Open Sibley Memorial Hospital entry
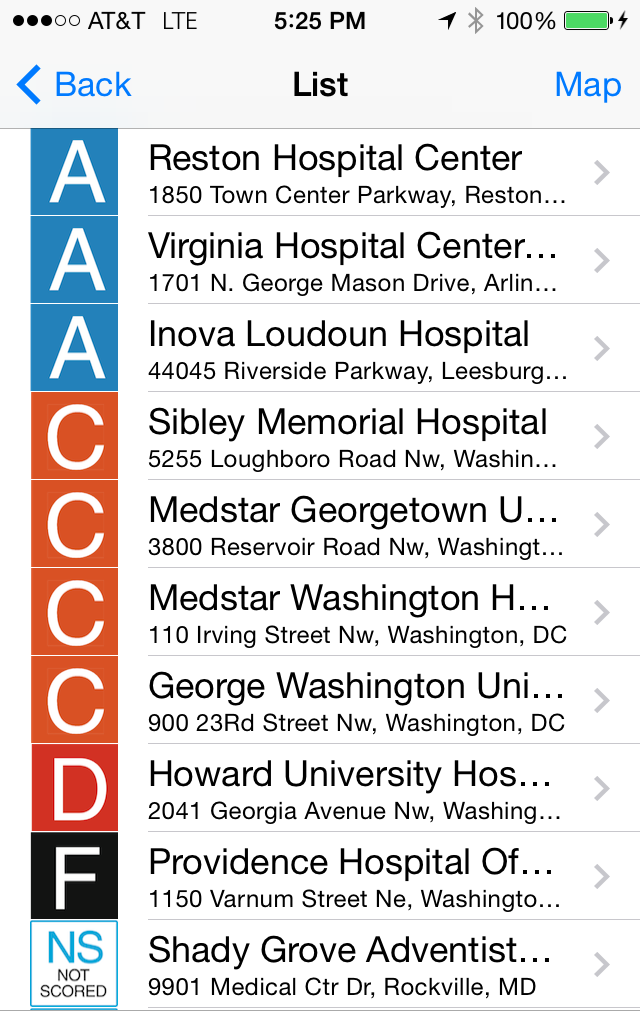The image size is (640, 1011). [x=356, y=437]
